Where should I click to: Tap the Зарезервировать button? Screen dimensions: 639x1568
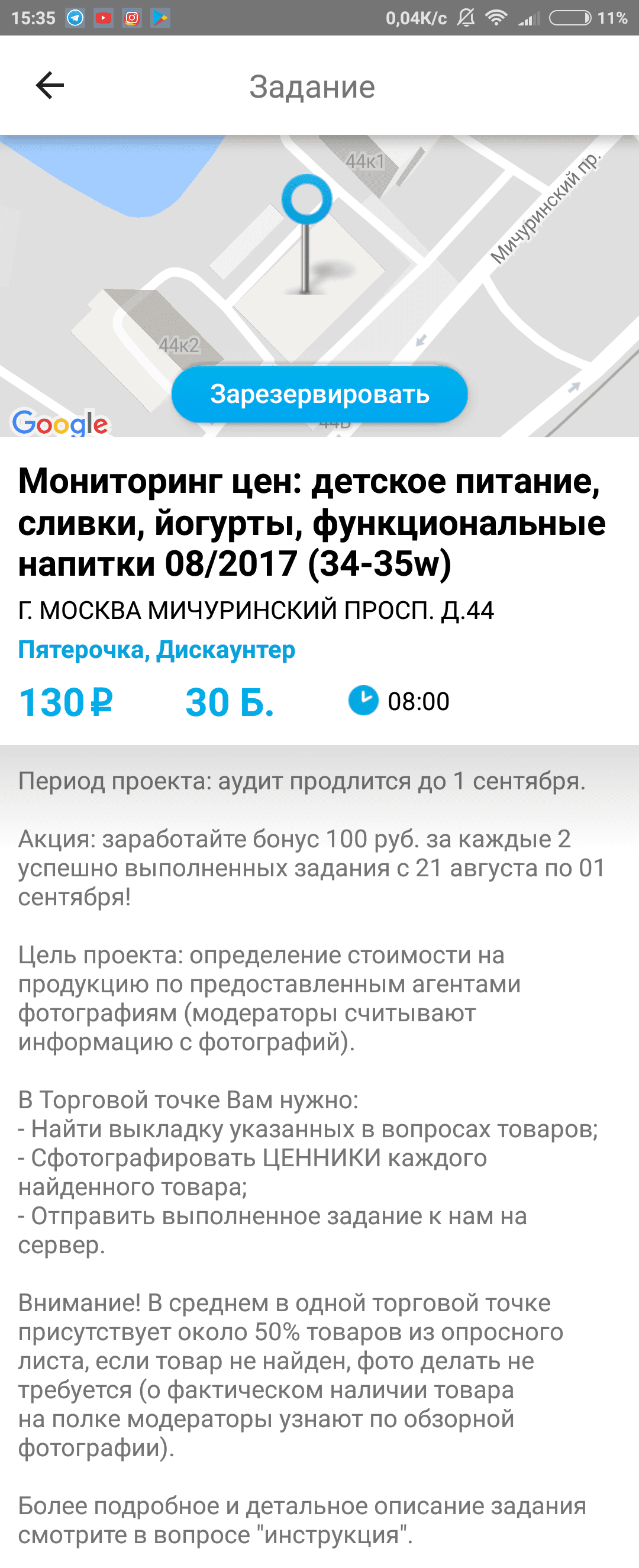319,394
